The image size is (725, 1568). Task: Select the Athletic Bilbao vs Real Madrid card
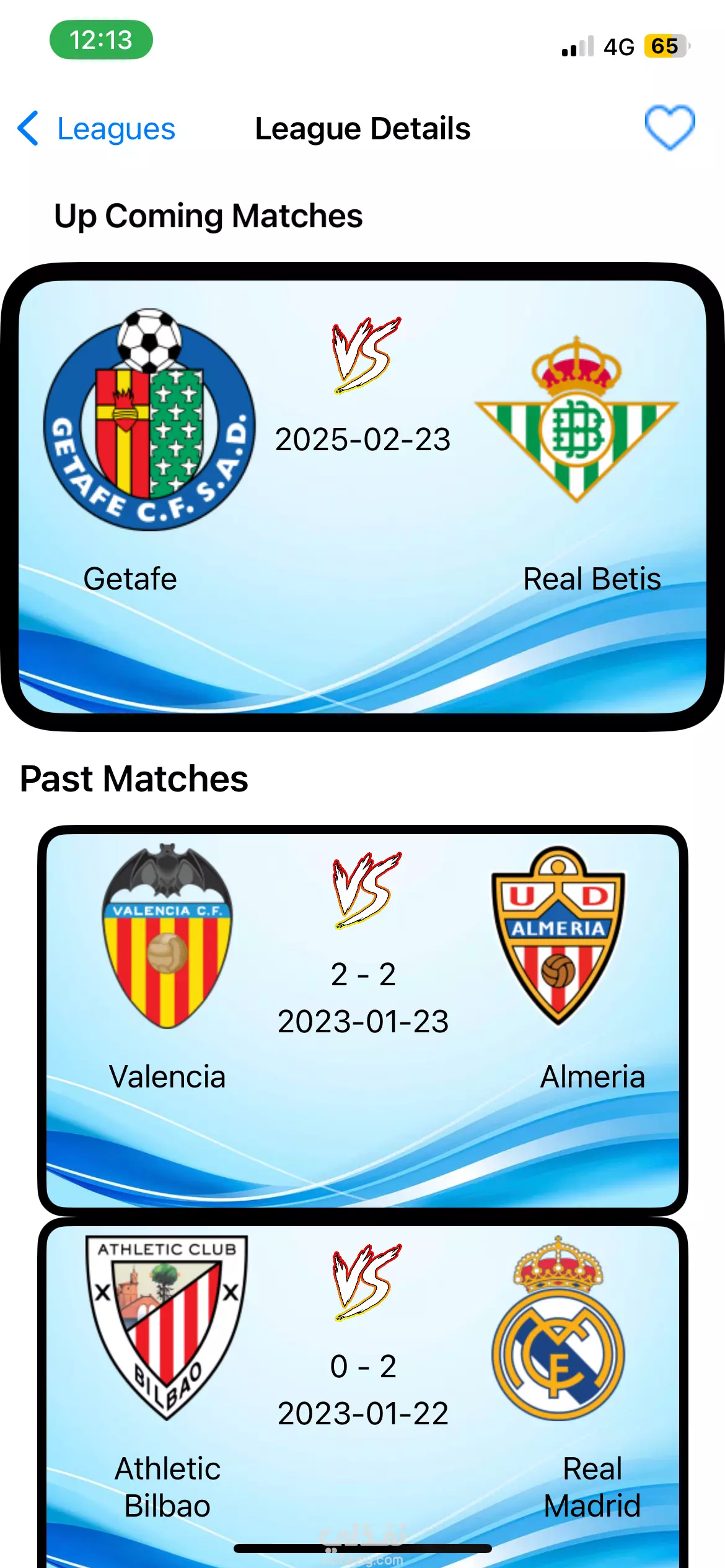pos(362,1393)
